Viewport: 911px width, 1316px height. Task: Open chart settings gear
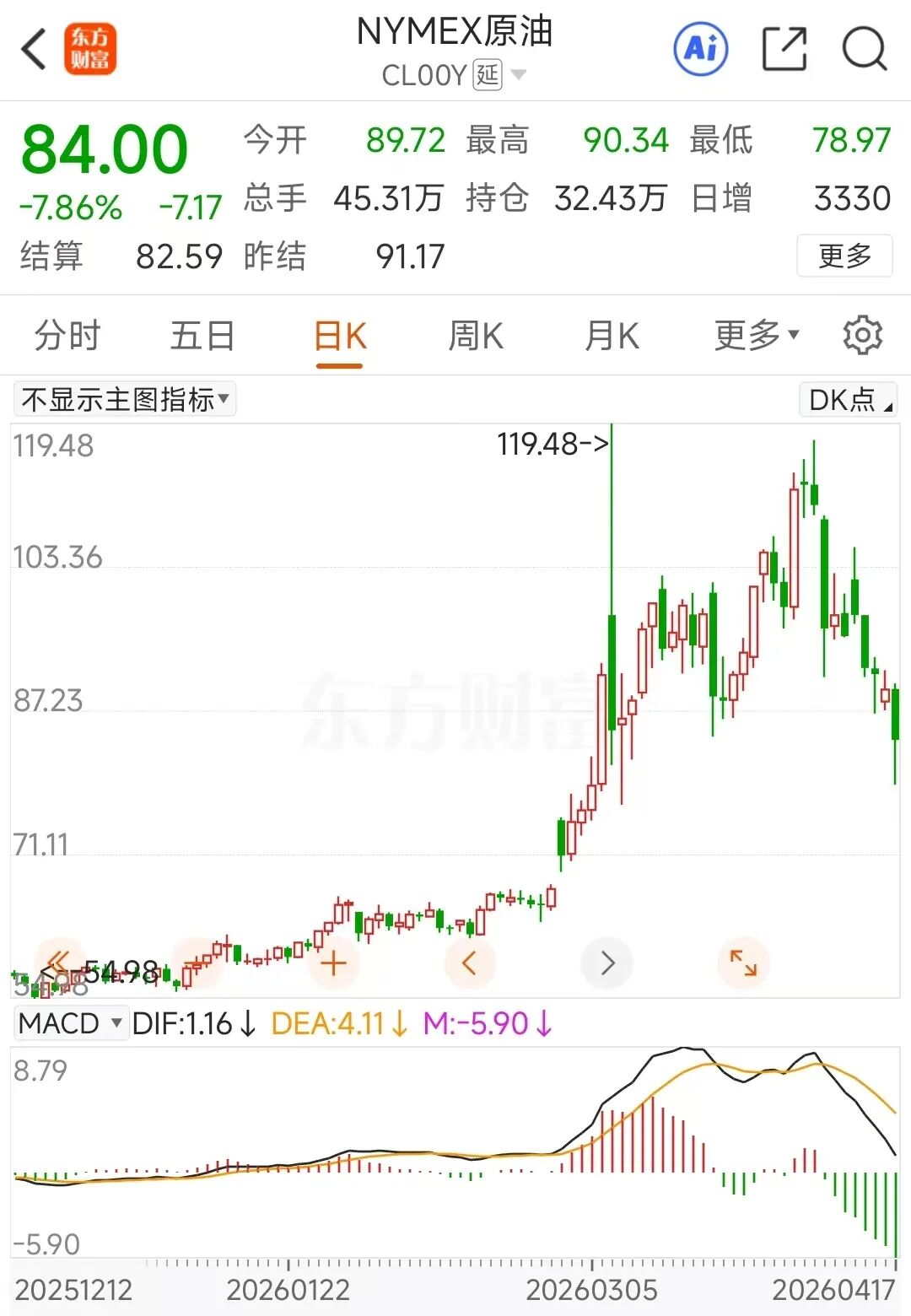(862, 336)
